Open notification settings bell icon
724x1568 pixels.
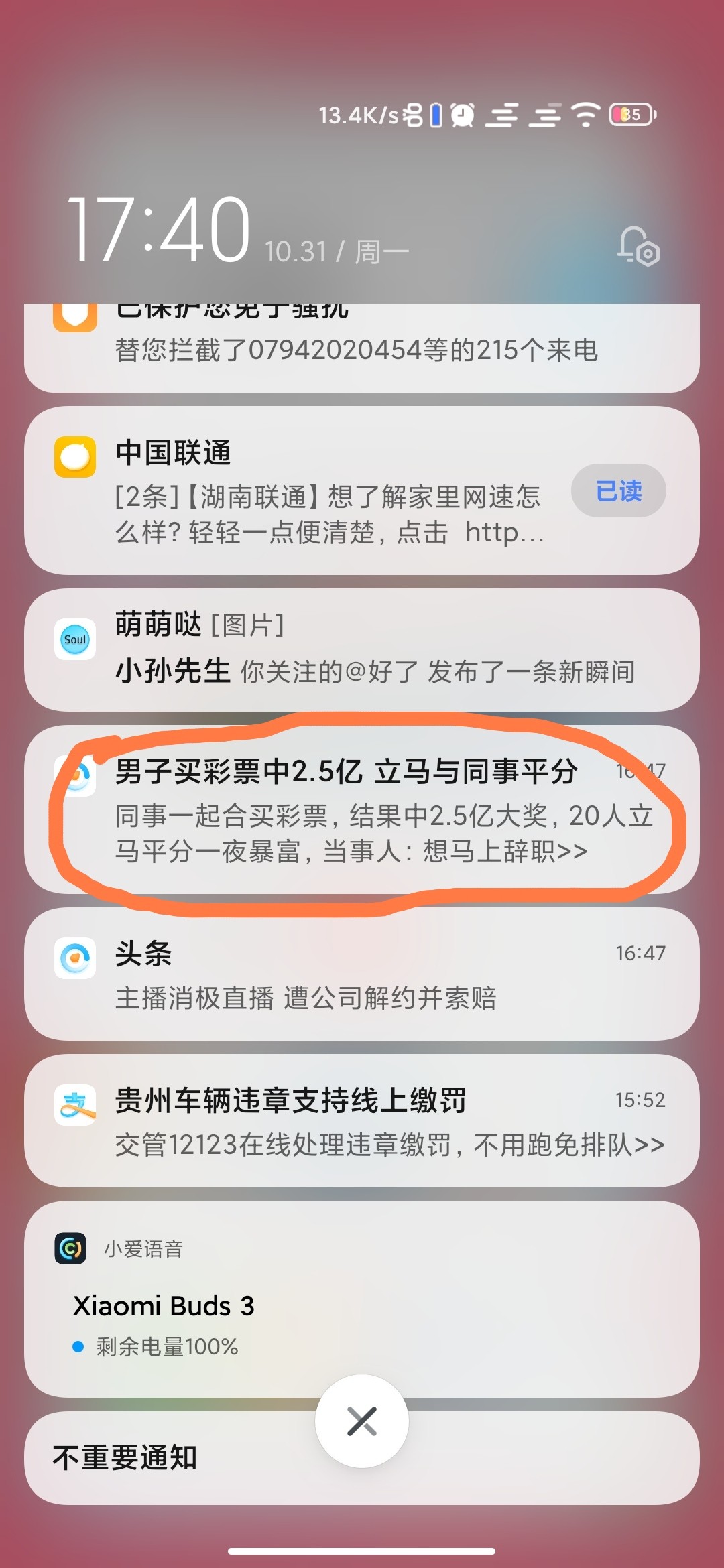(638, 246)
